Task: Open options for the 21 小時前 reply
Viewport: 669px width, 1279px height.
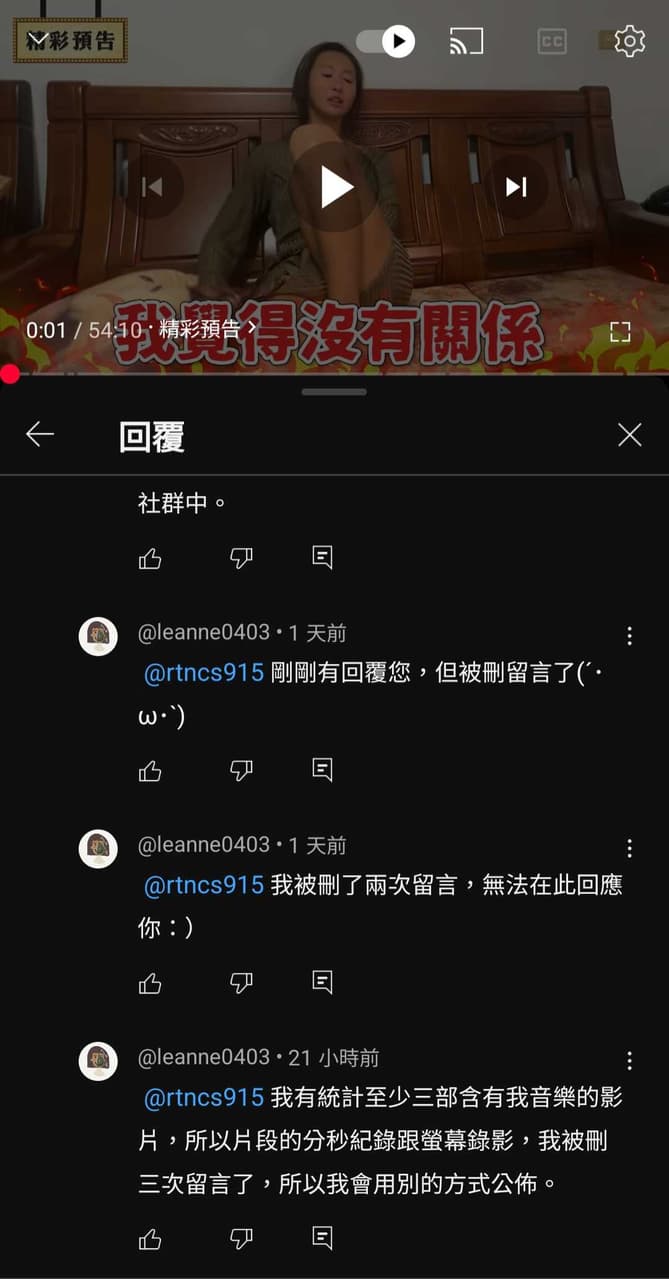Action: click(x=629, y=1061)
